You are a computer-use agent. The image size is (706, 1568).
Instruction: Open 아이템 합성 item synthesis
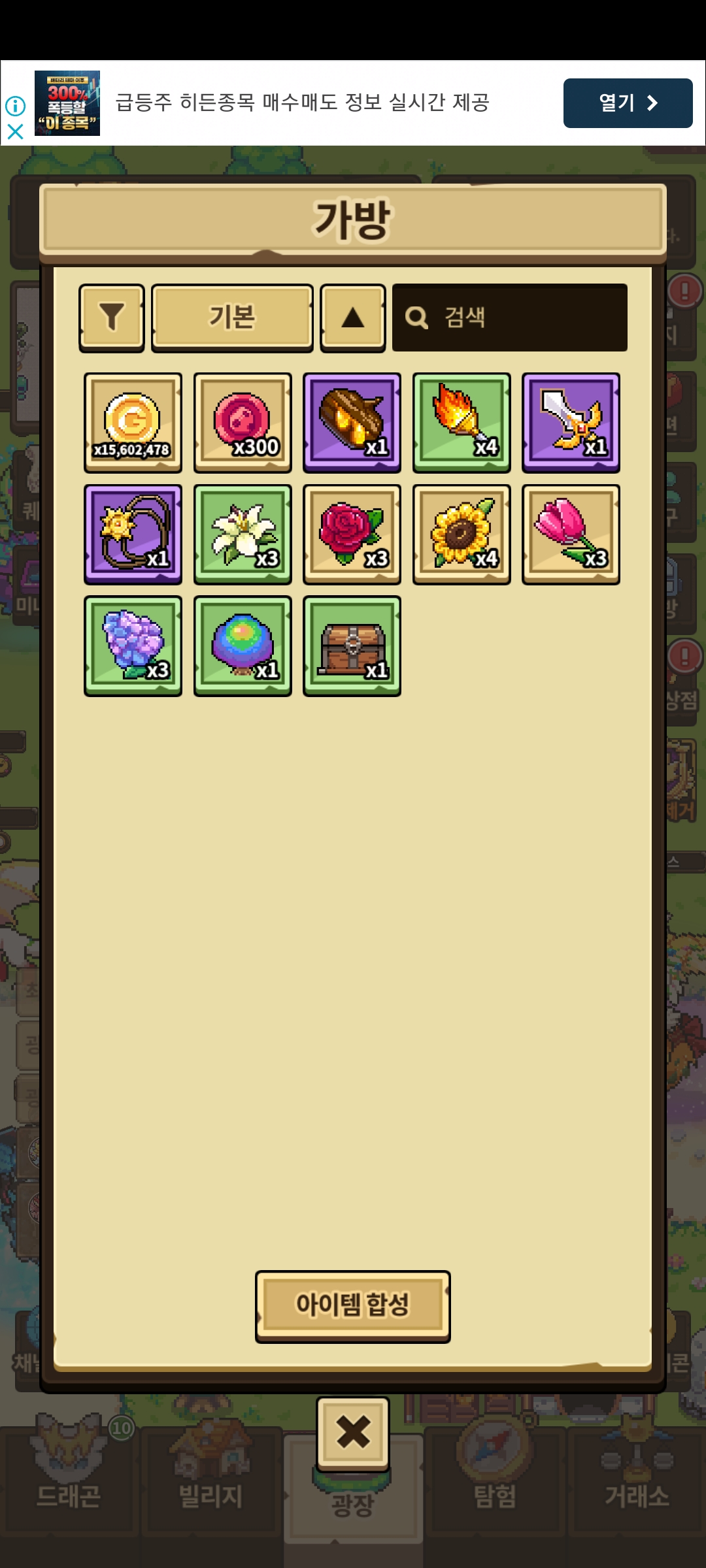click(x=352, y=1306)
